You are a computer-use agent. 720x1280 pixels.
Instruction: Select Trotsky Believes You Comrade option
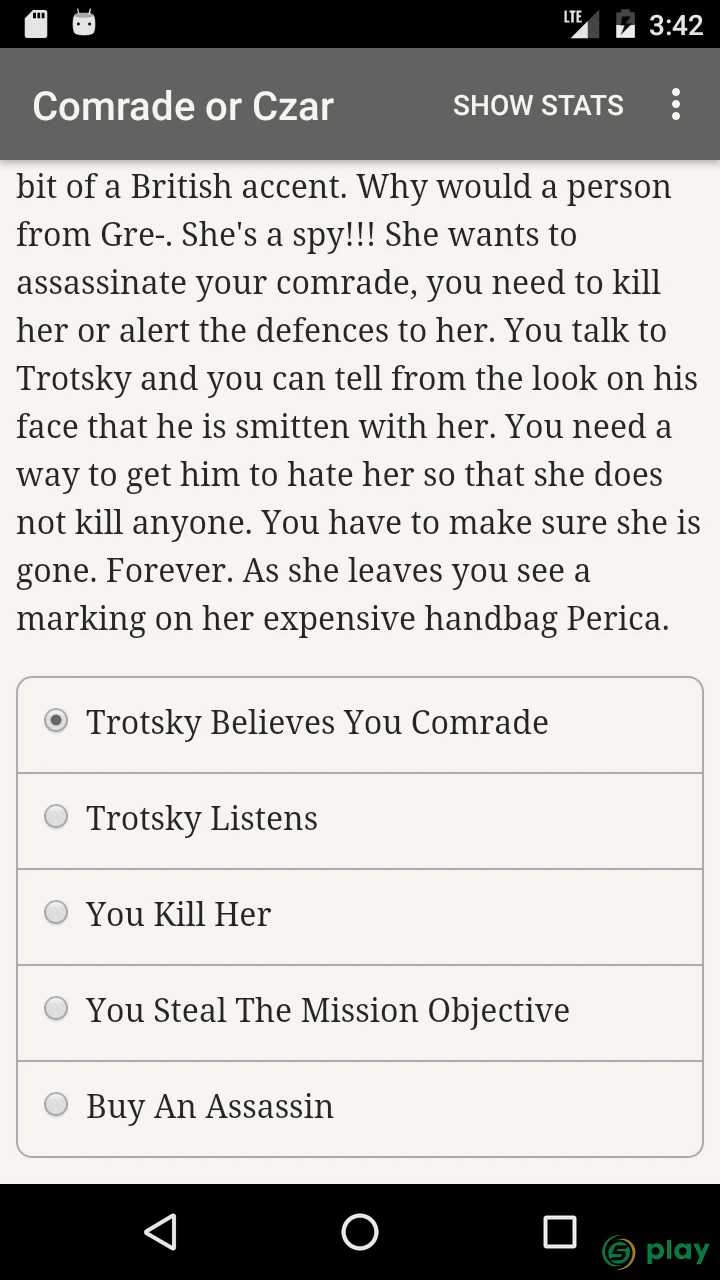[360, 725]
